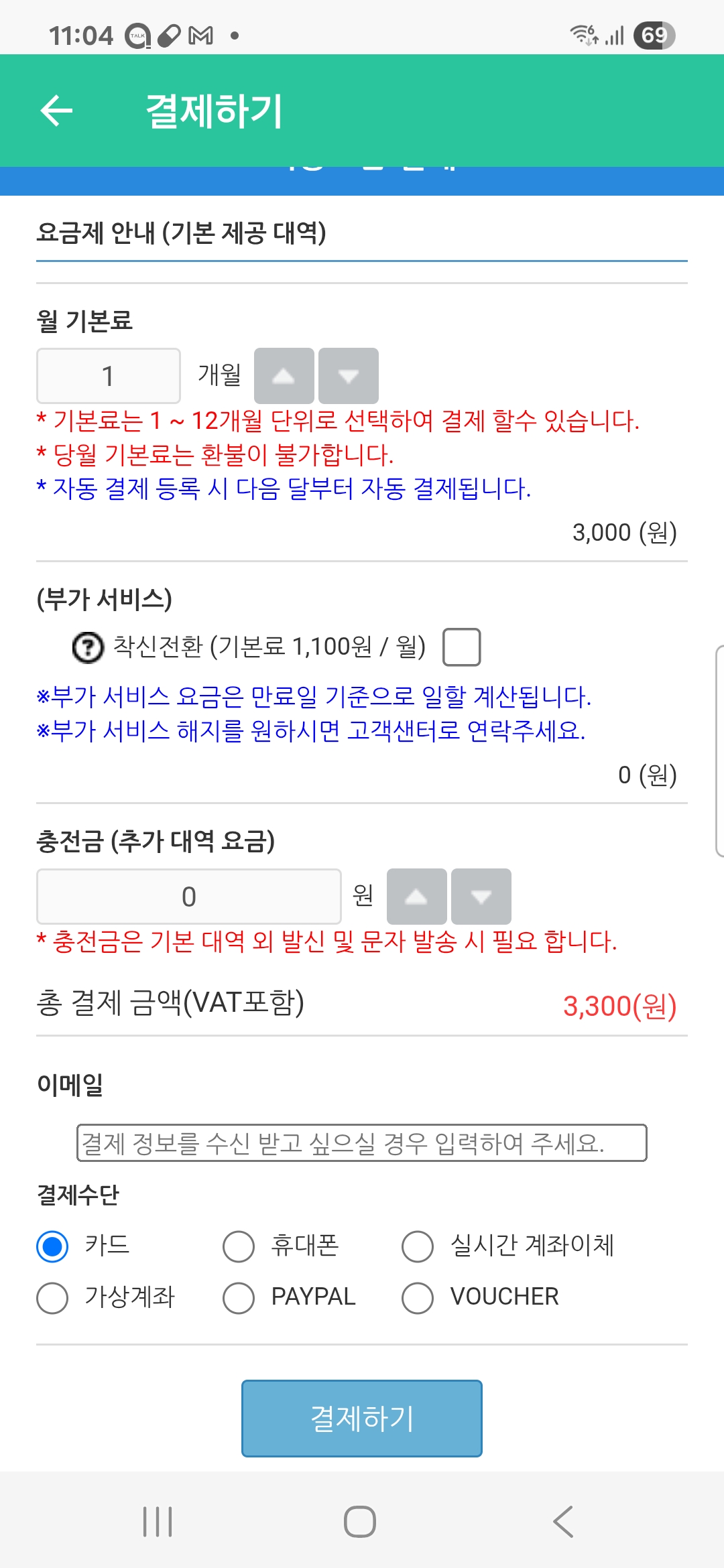Open the 착신전환 help question icon
Image resolution: width=724 pixels, height=1568 pixels.
88,647
